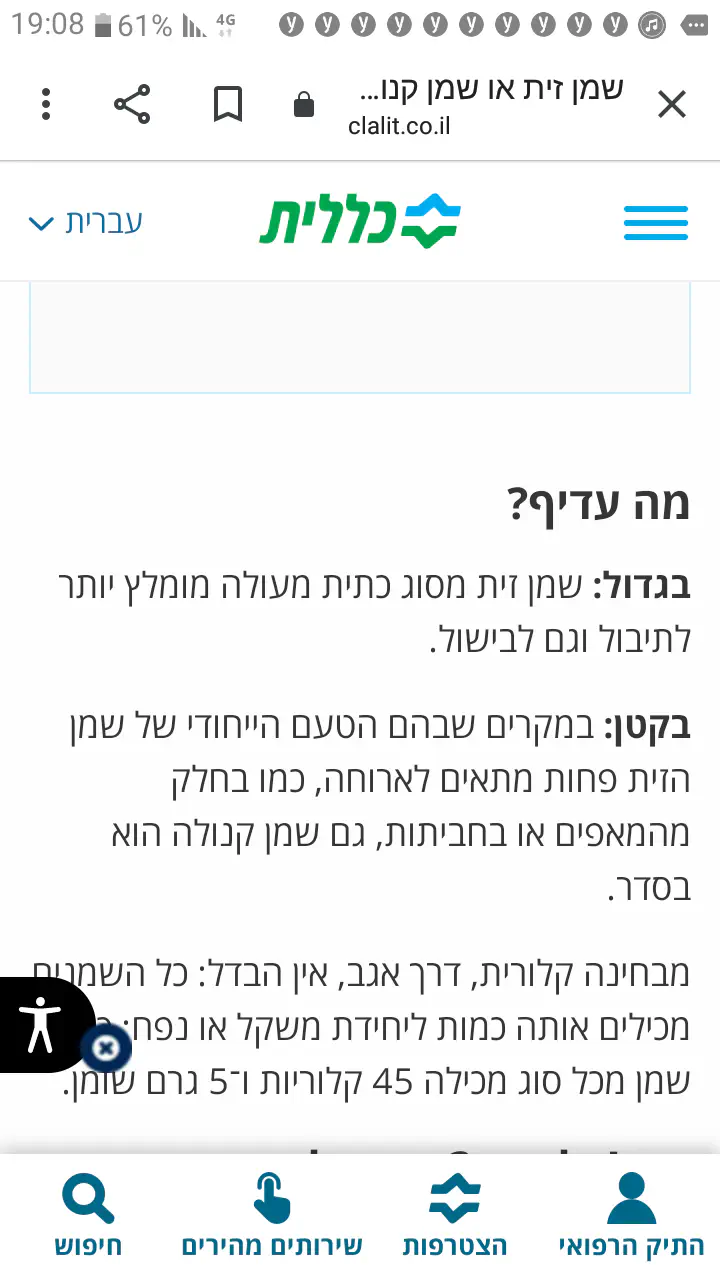Dismiss the accessibility widget

(x=105, y=1048)
